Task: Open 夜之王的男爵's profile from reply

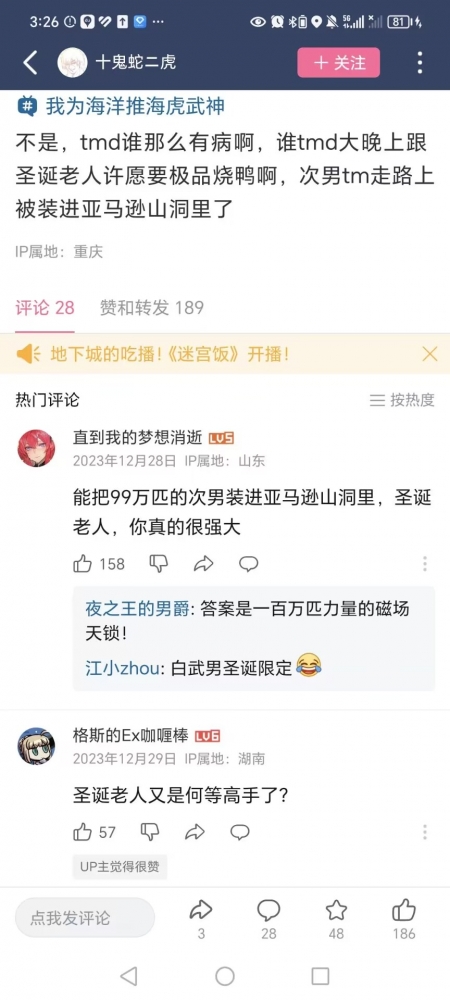Action: pos(138,608)
